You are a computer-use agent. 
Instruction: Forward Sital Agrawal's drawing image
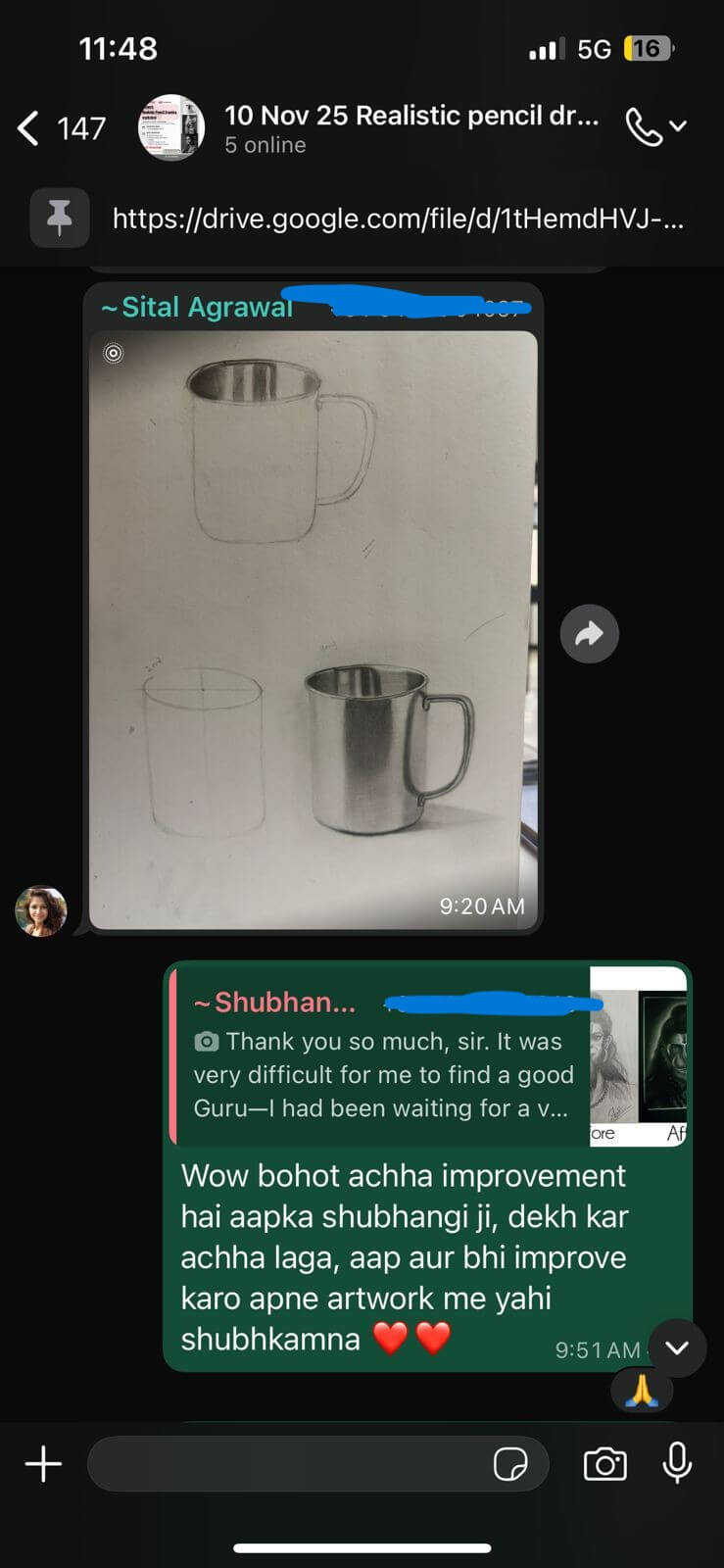click(x=589, y=634)
